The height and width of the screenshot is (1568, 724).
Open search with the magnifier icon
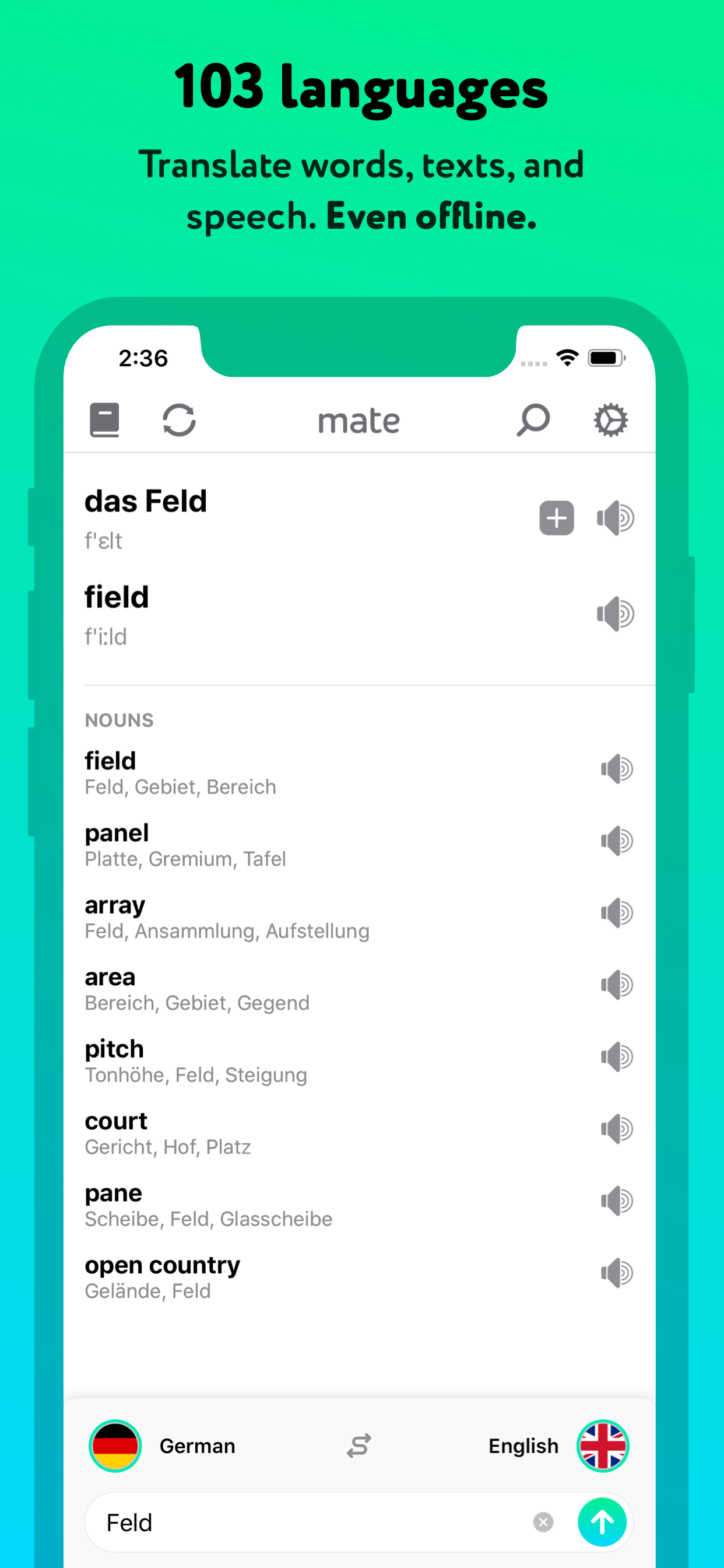[532, 419]
